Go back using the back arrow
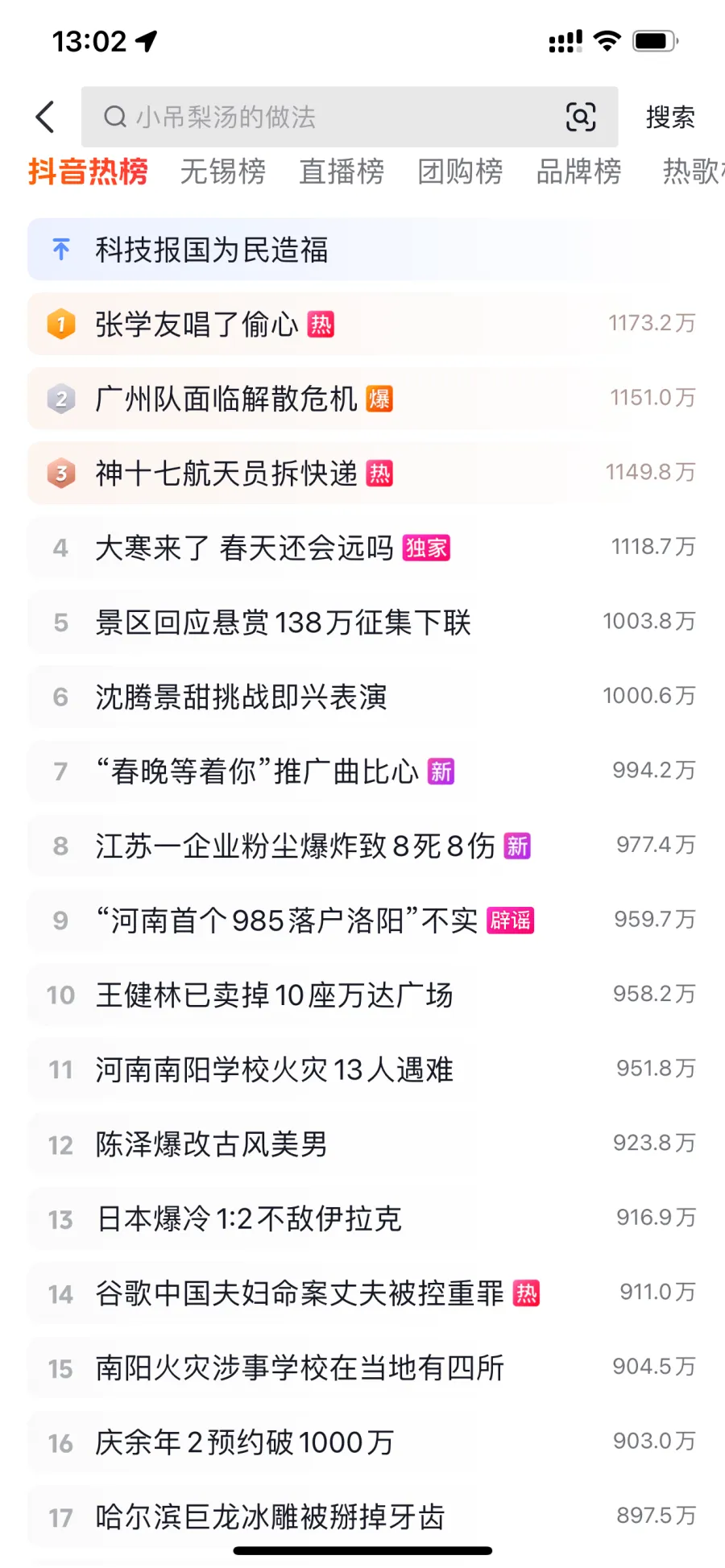The height and width of the screenshot is (1568, 725). (x=46, y=118)
